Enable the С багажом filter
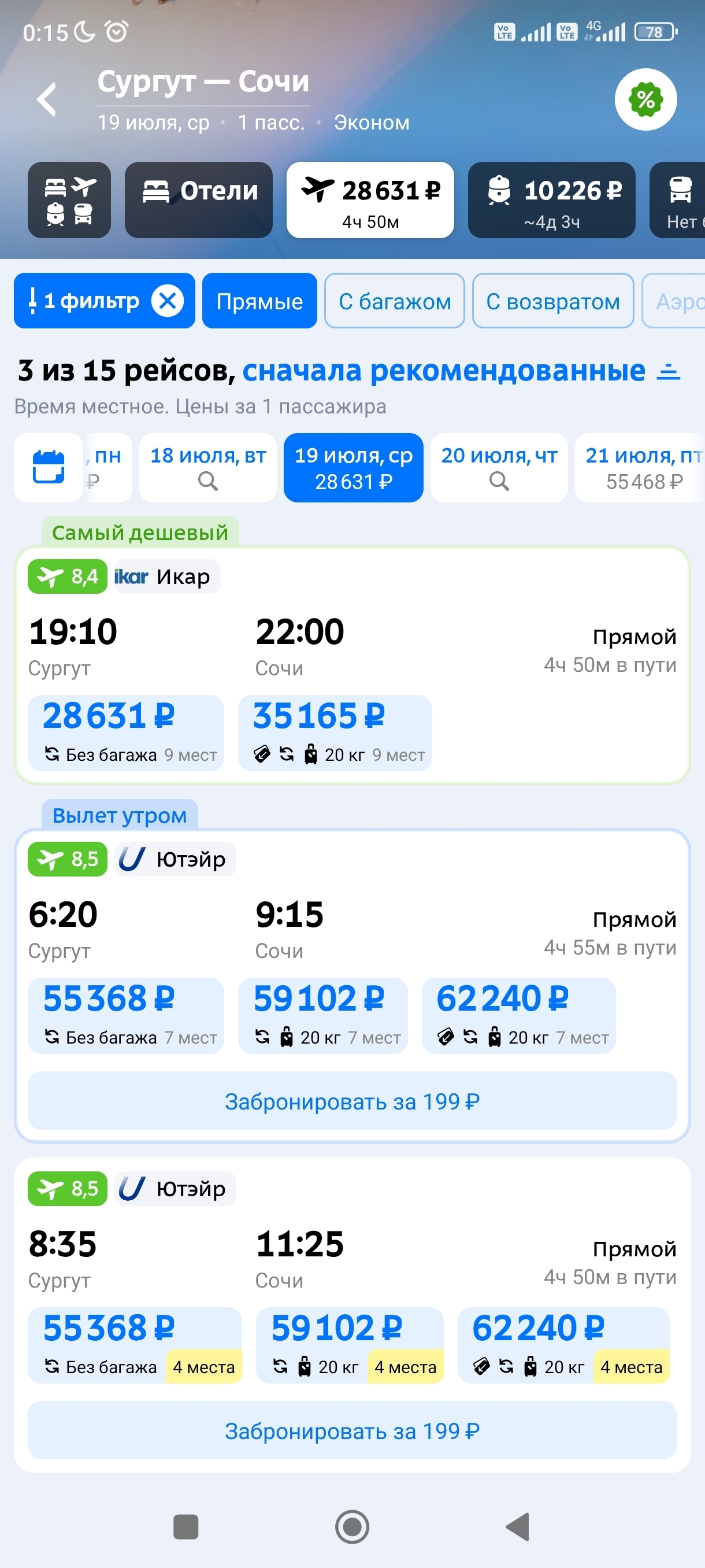 coord(394,301)
